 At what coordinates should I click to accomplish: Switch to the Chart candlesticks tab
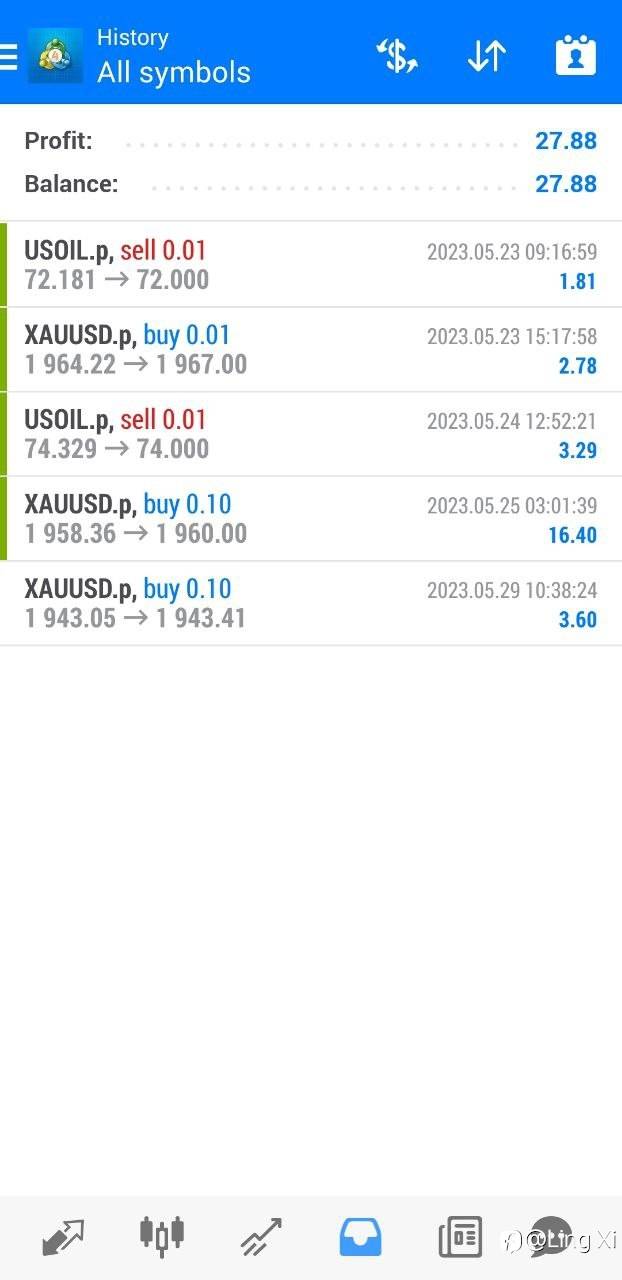click(162, 1236)
